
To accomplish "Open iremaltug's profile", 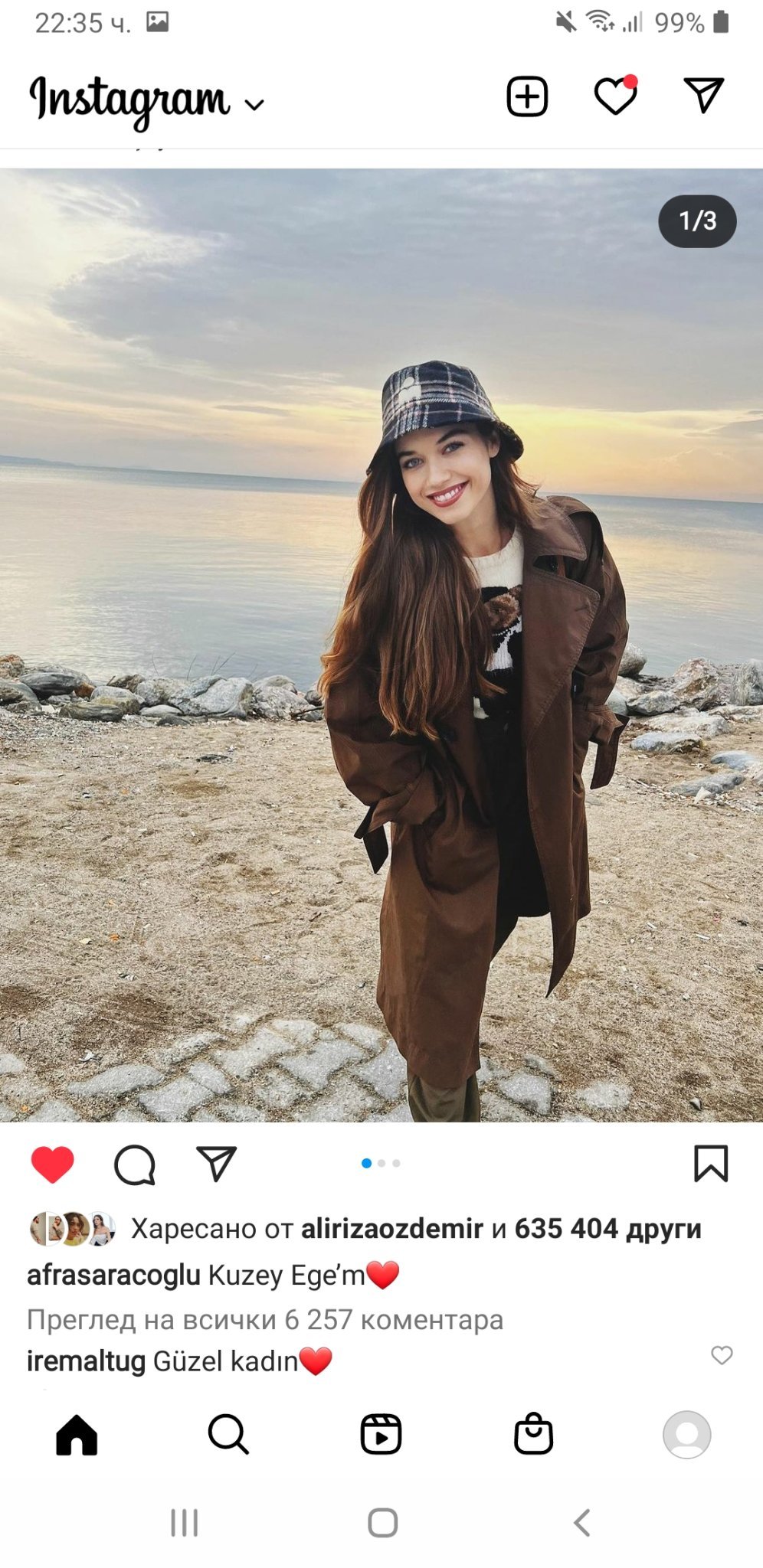I will [x=86, y=1361].
